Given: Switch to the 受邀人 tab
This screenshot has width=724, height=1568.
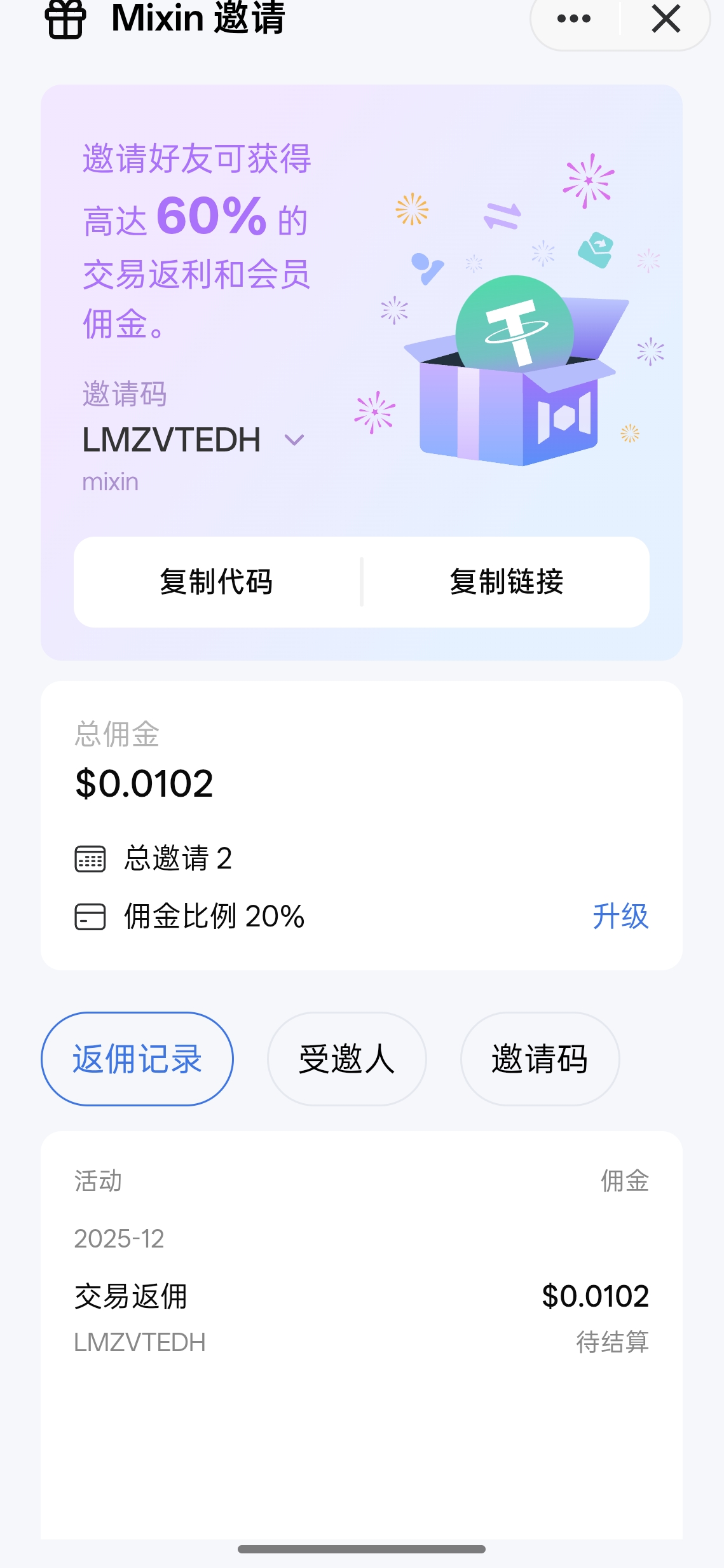Looking at the screenshot, I should point(346,1059).
